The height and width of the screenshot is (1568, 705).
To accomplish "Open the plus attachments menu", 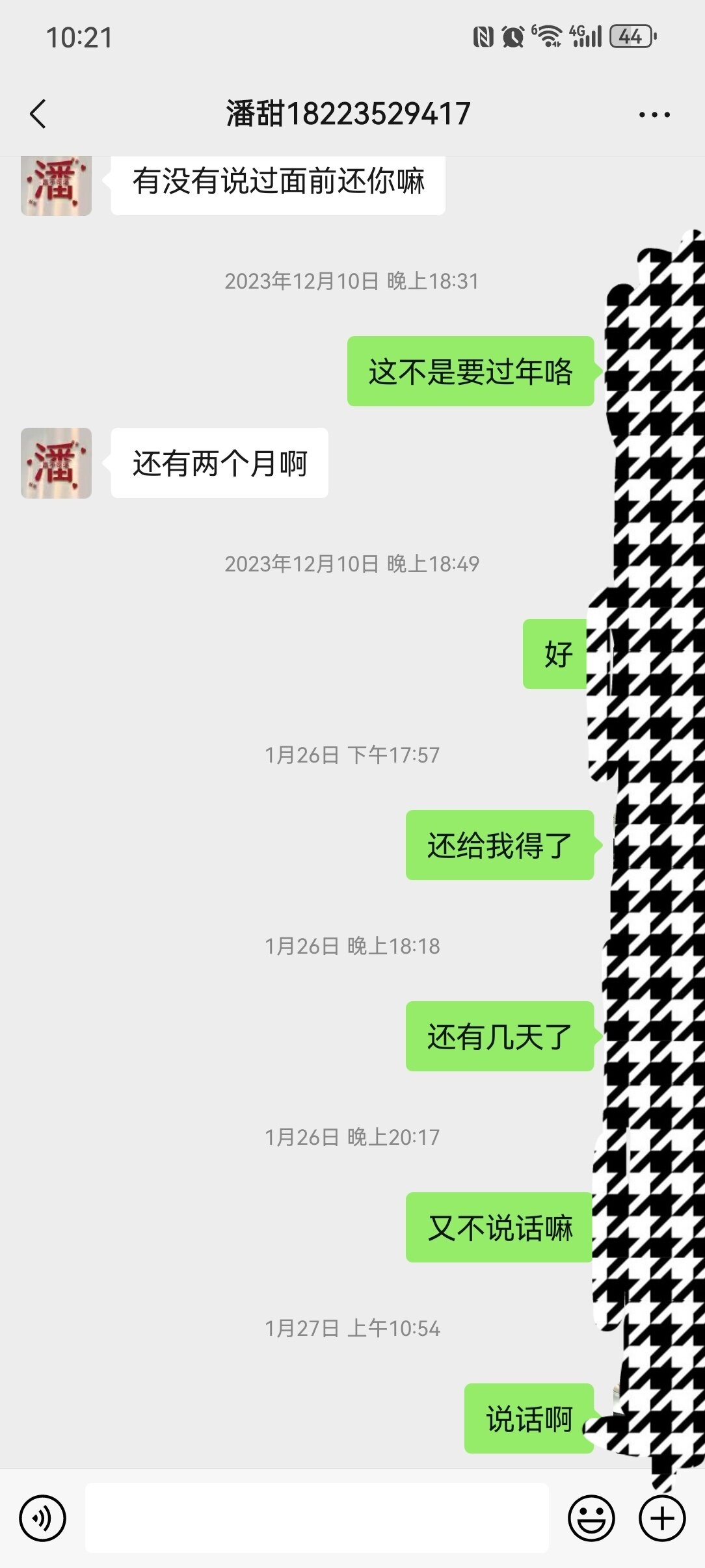I will [662, 1519].
